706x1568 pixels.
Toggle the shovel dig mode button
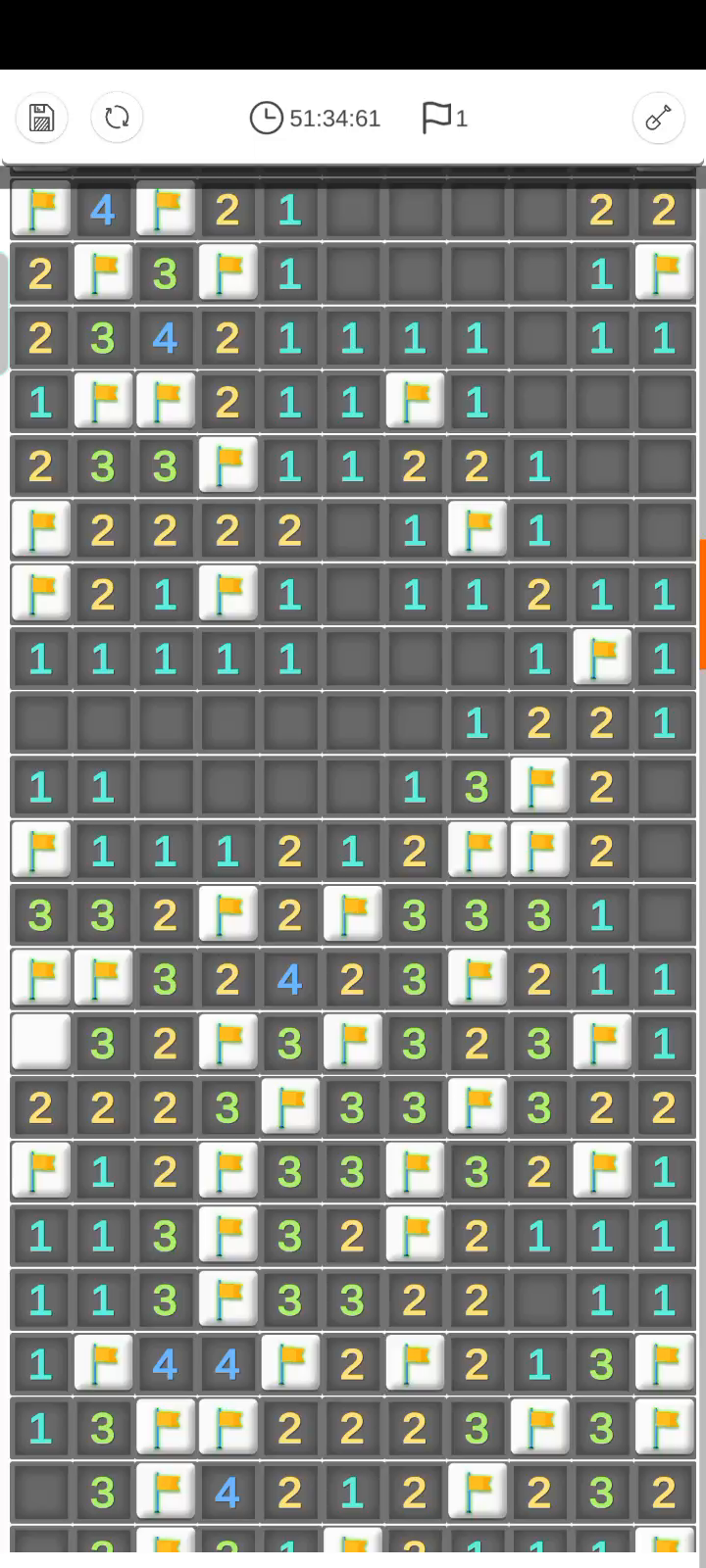pyautogui.click(x=658, y=119)
